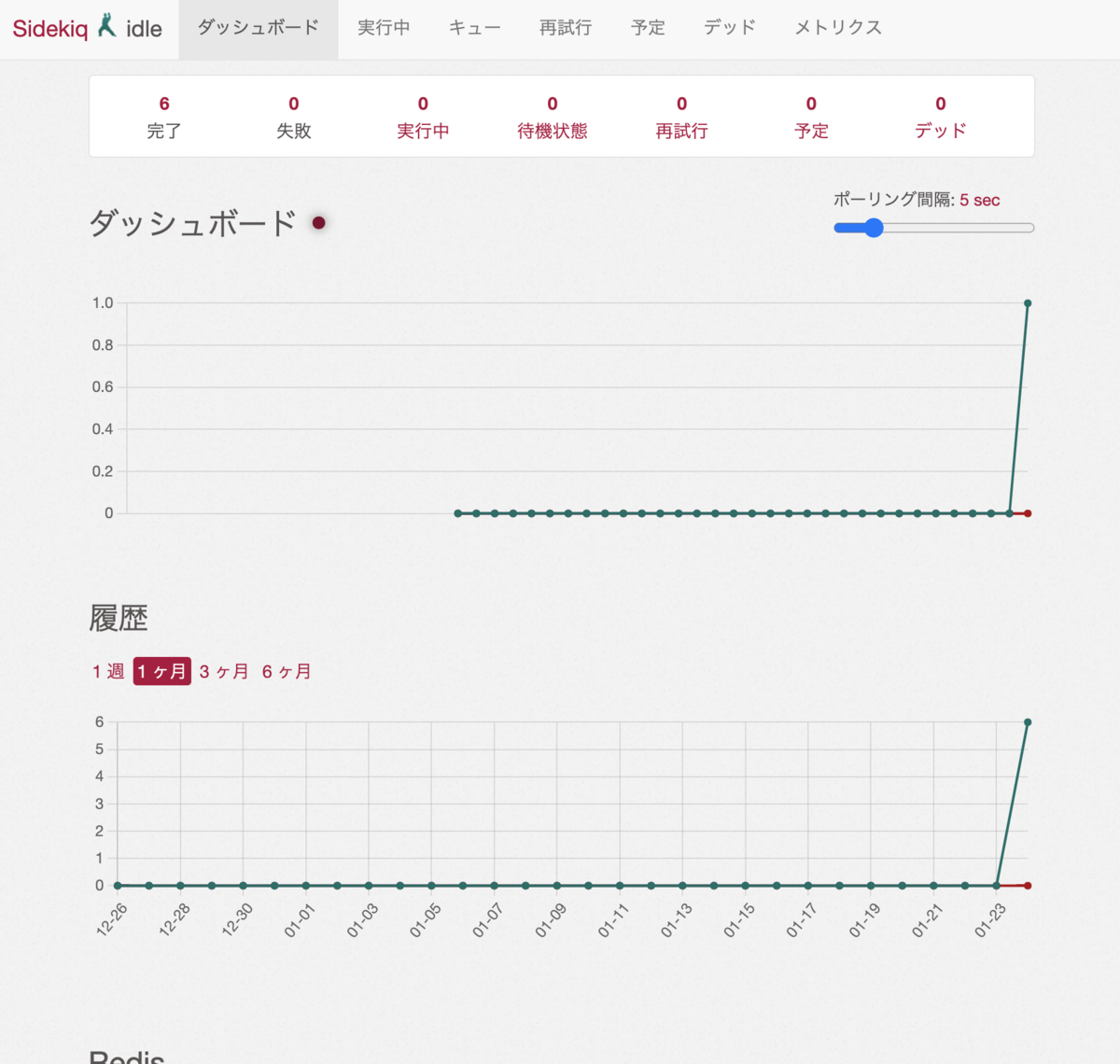Open the デッド summary count
The image size is (1120, 1064).
940,118
